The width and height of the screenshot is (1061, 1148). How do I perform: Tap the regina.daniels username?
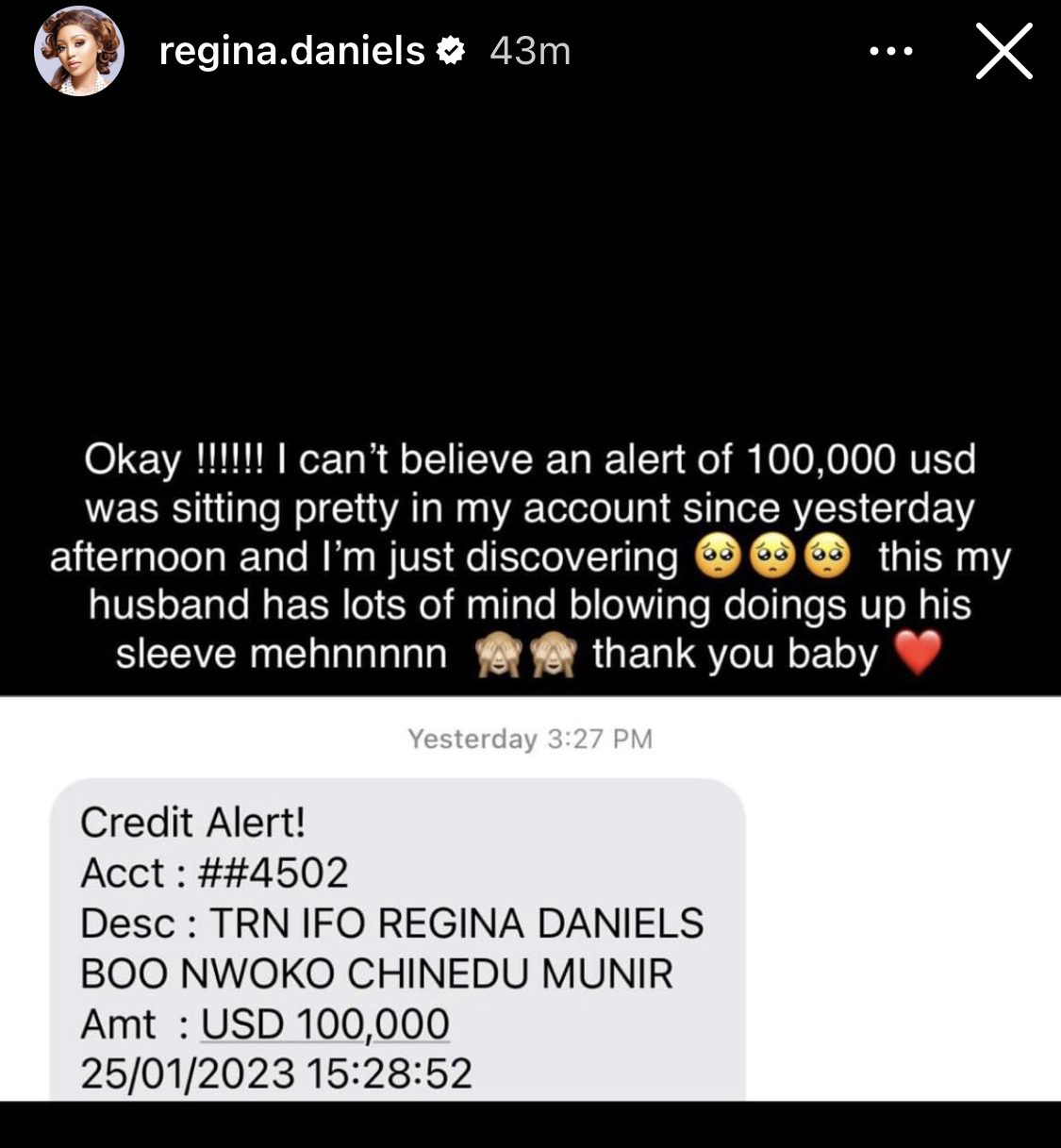click(x=292, y=51)
